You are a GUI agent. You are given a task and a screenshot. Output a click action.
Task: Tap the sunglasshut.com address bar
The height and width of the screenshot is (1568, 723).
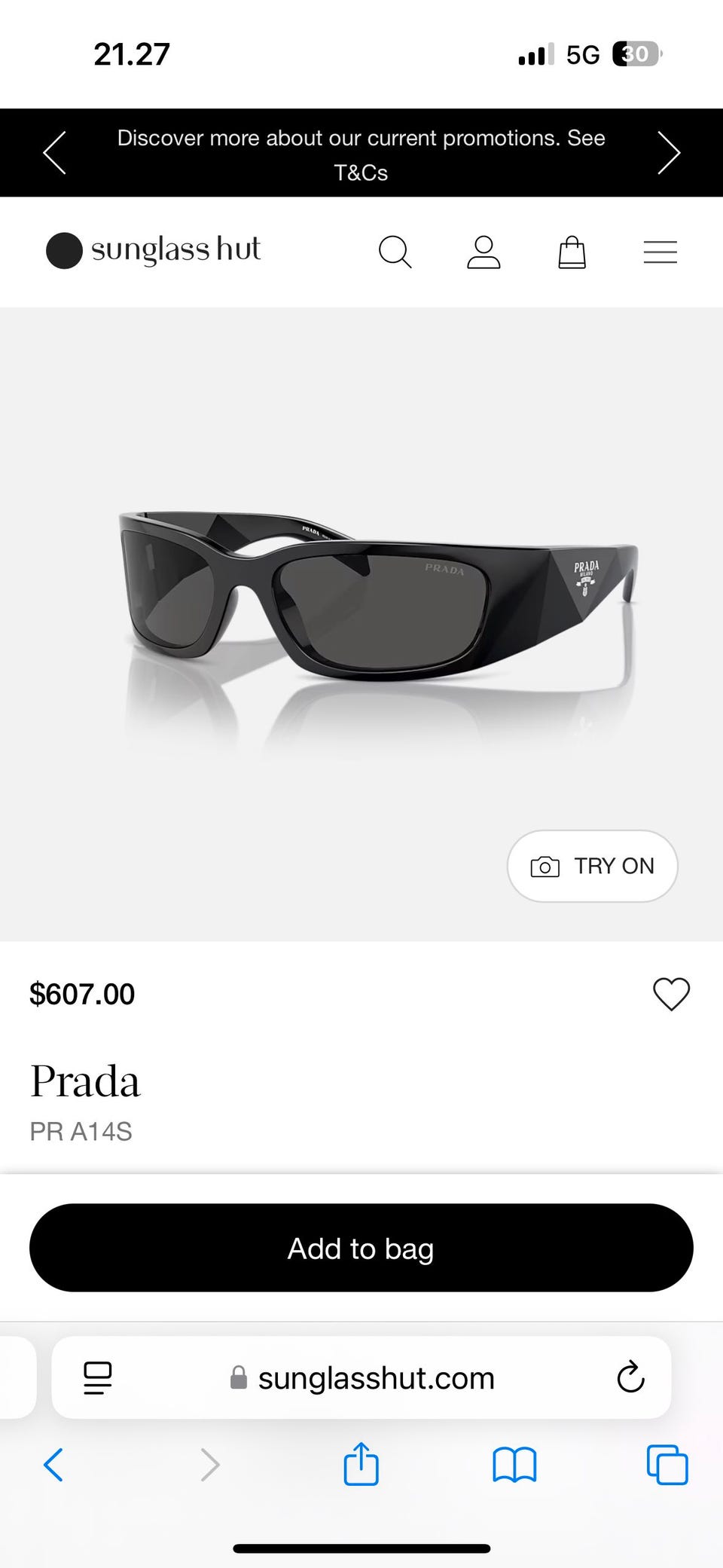click(x=361, y=1378)
